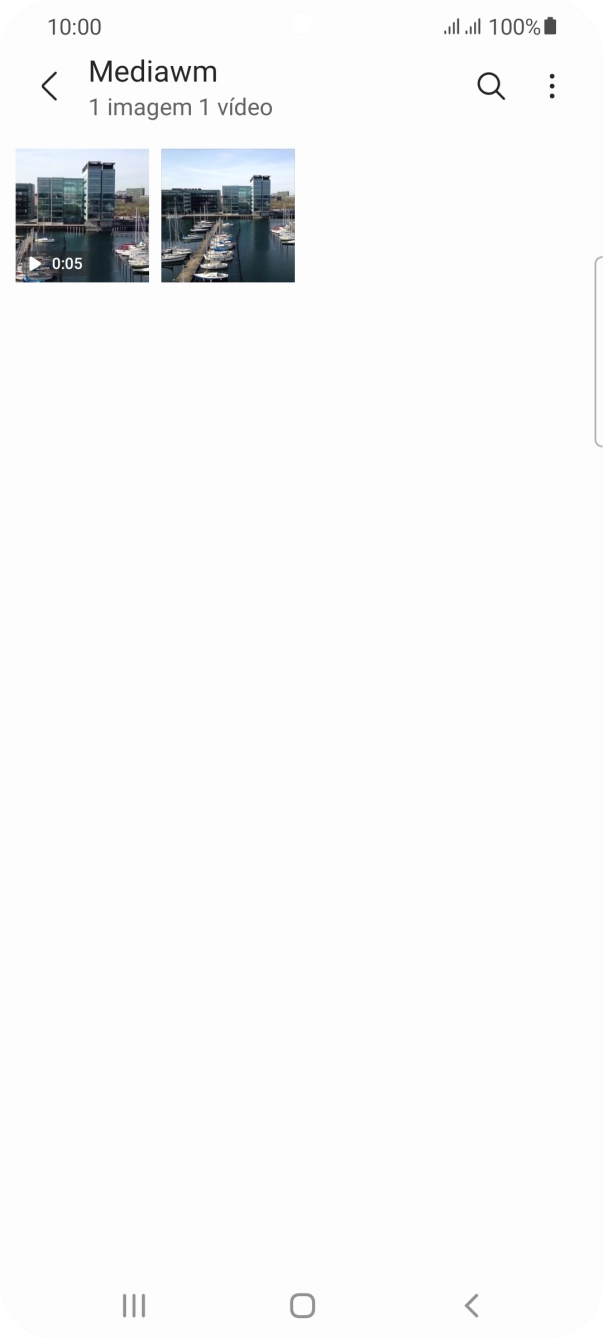Go back from the Mediawm album
This screenshot has width=603, height=1342.
(x=49, y=87)
